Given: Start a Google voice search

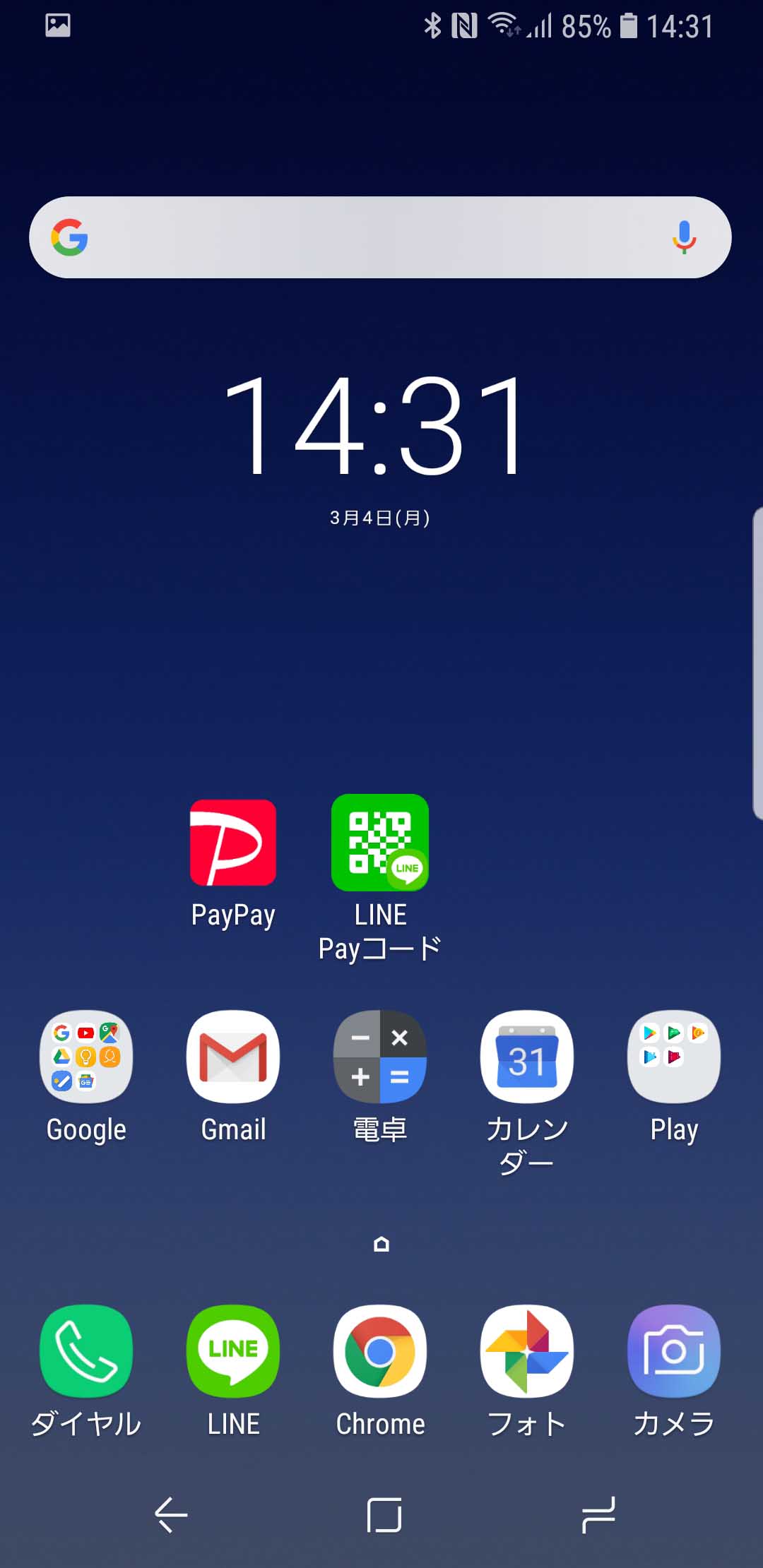Looking at the screenshot, I should 682,237.
